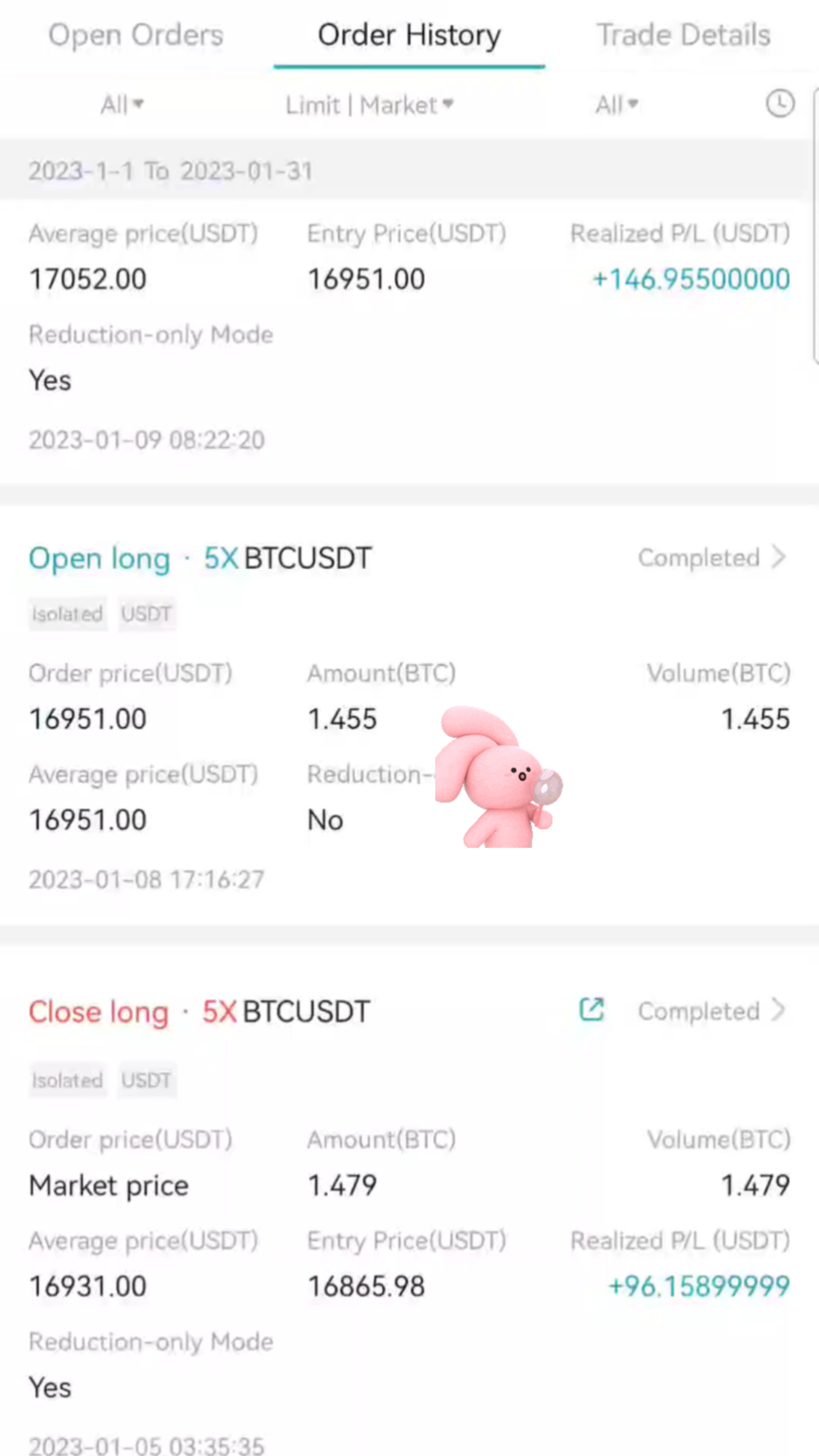Switch to the Trade Details tab
This screenshot has height=1456, width=819.
(x=683, y=35)
